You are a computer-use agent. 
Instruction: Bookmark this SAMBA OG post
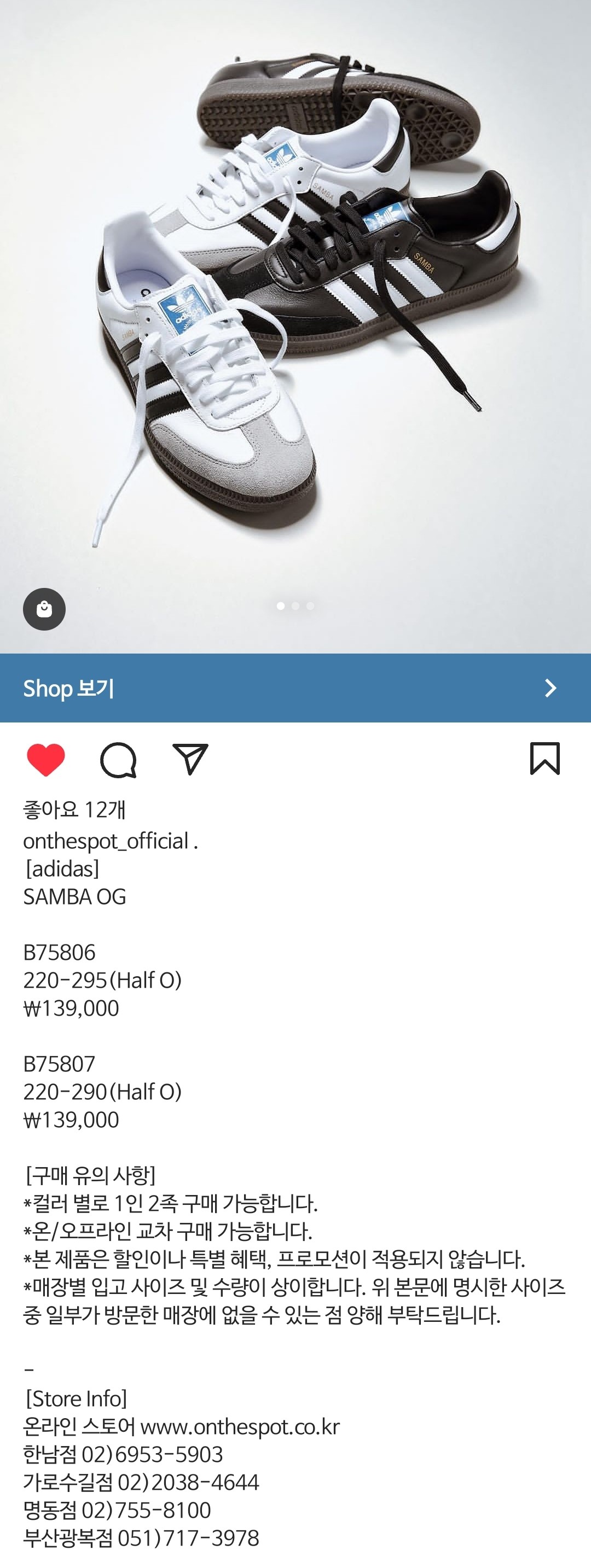(x=544, y=759)
